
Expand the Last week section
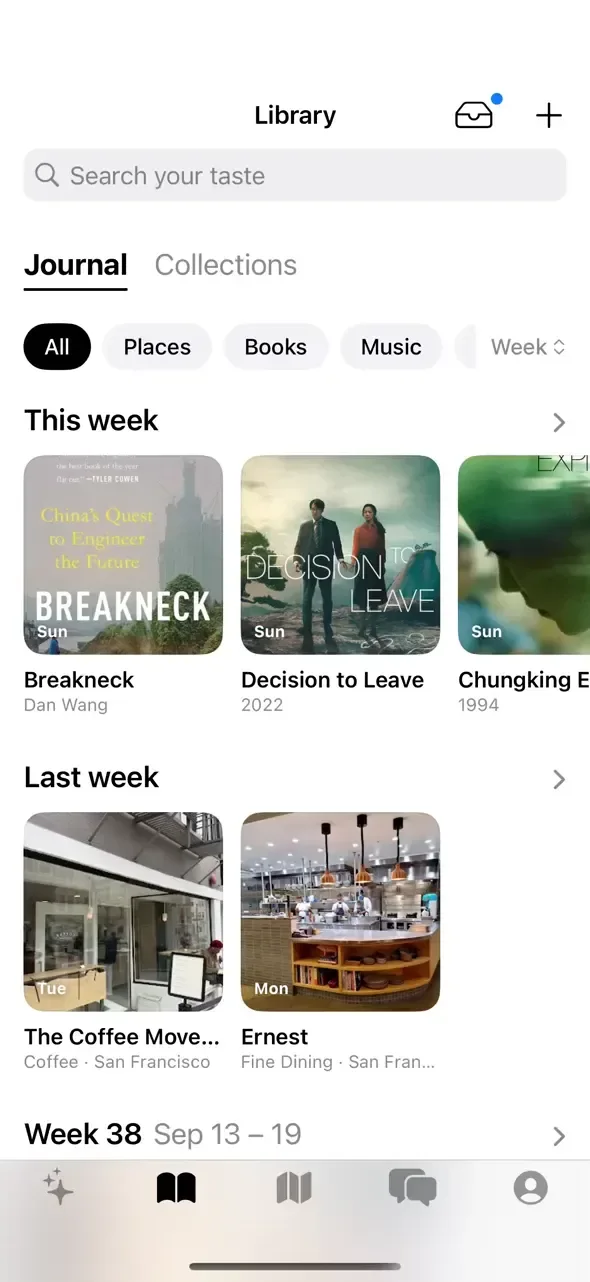(559, 779)
